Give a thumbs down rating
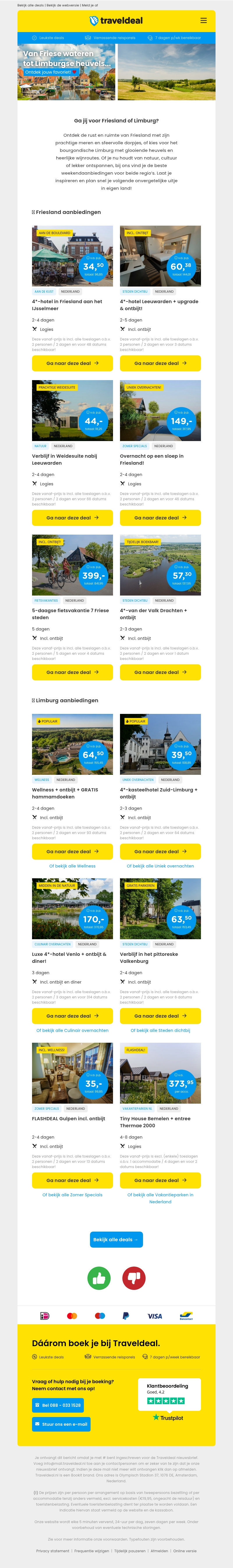 [x=134, y=1278]
